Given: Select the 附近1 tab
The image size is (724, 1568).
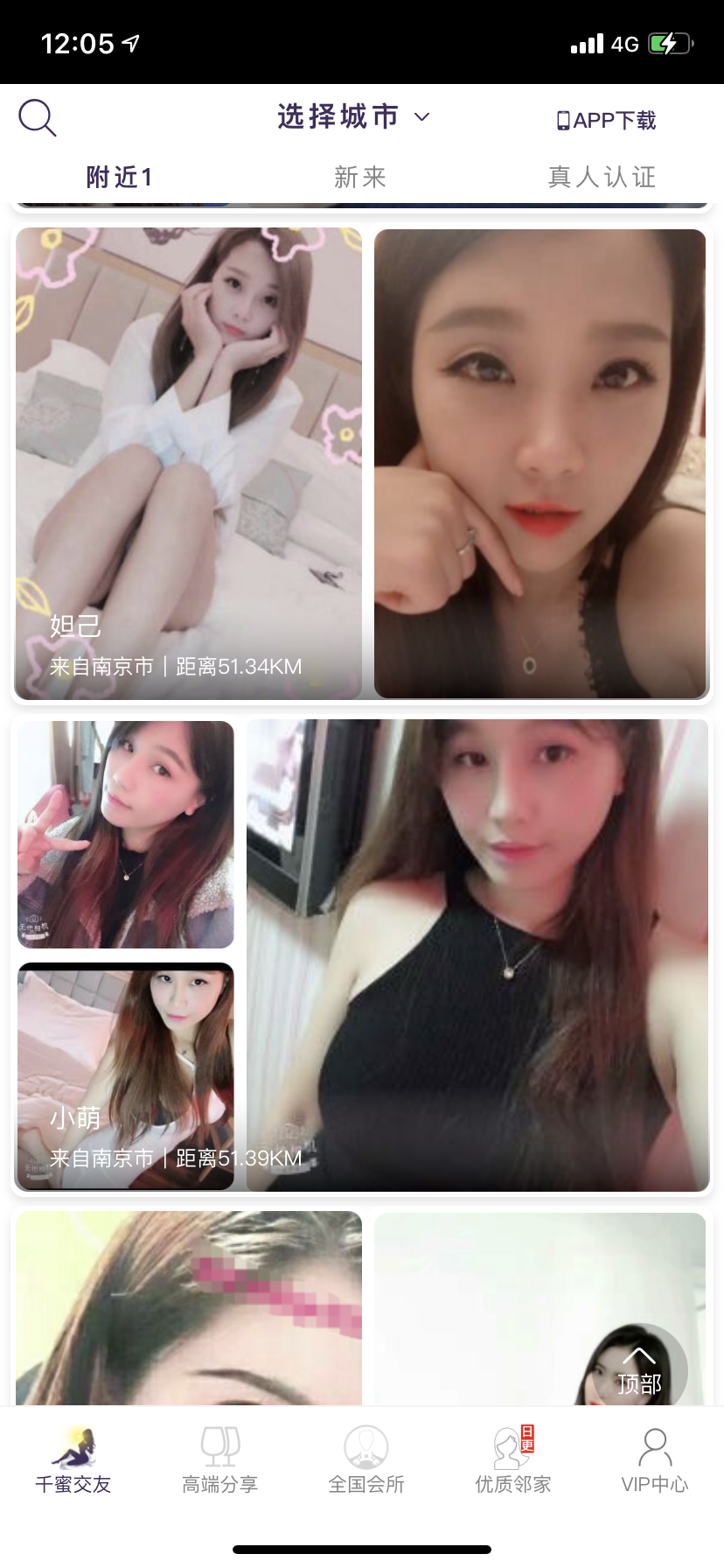Looking at the screenshot, I should point(120,178).
